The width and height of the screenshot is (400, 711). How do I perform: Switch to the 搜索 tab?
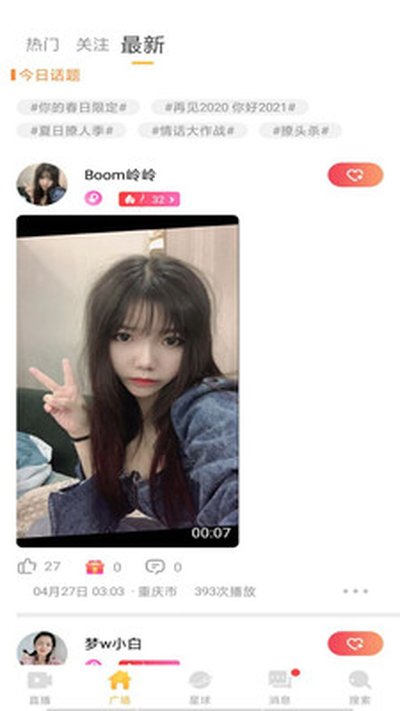[360, 687]
